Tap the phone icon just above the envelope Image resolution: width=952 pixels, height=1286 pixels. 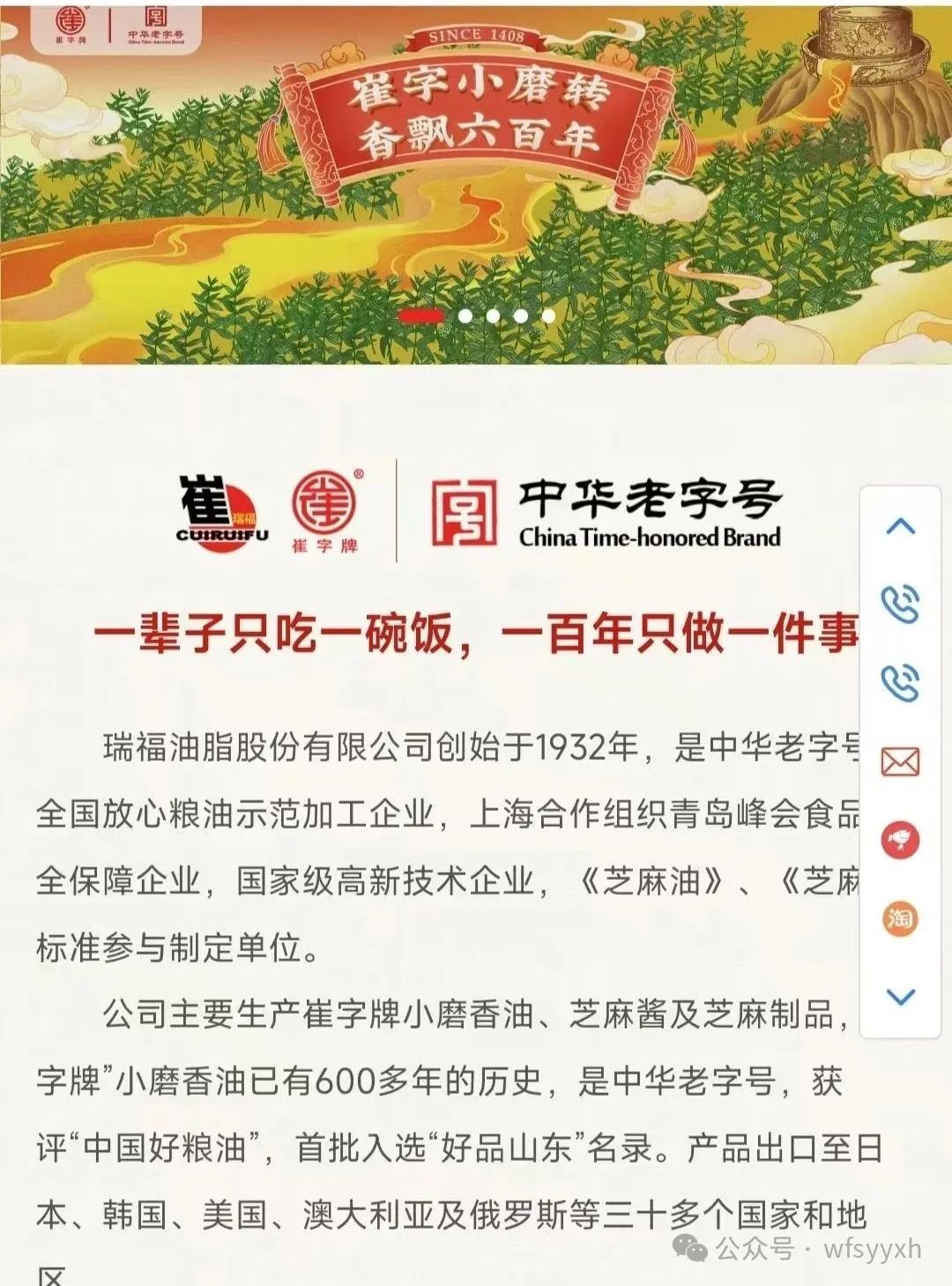[900, 682]
